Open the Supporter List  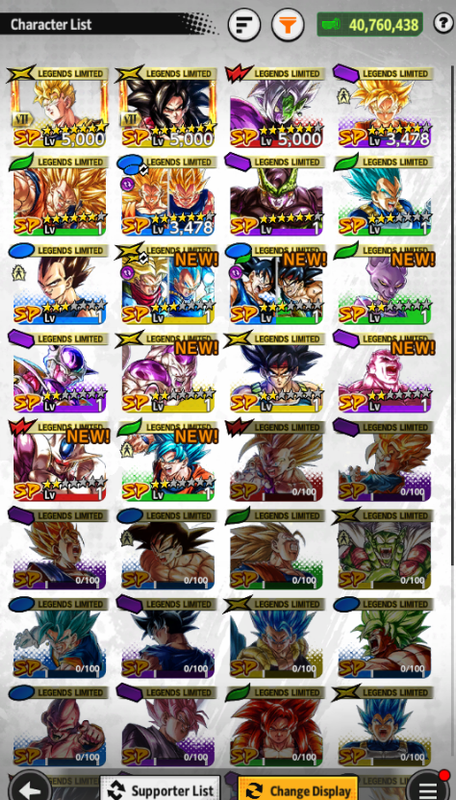[x=160, y=789]
